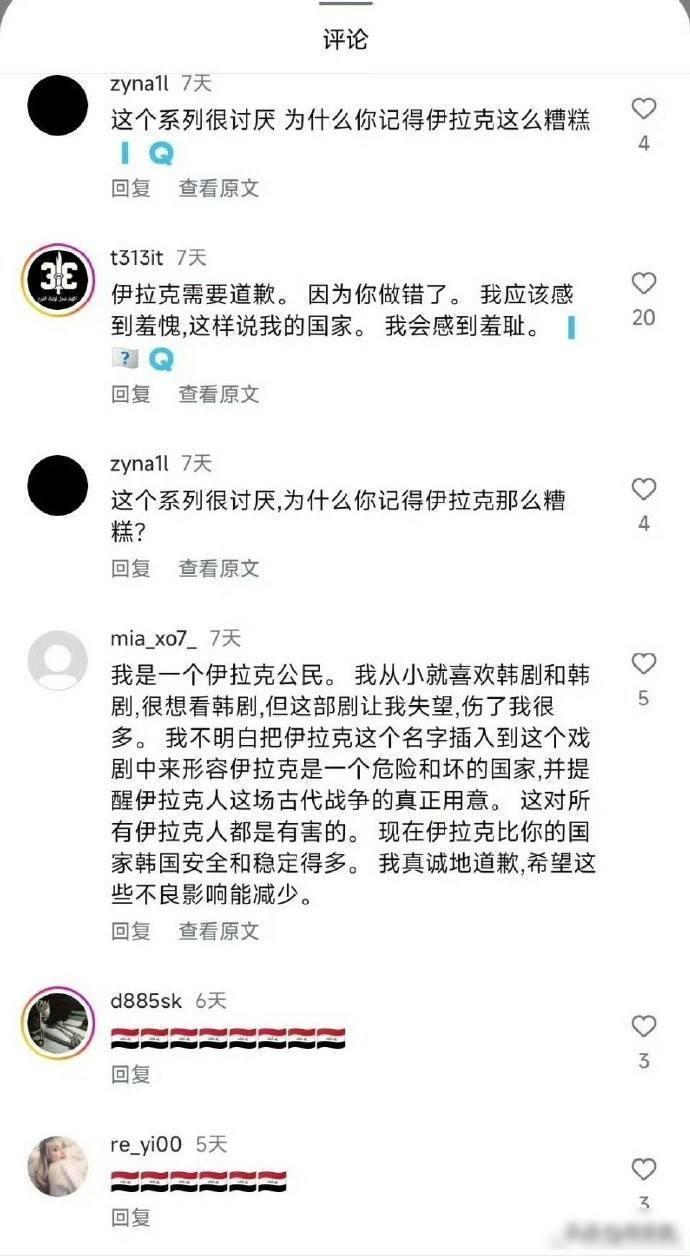
Task: Visit d885sk's profile via avatar
Action: 57,1021
